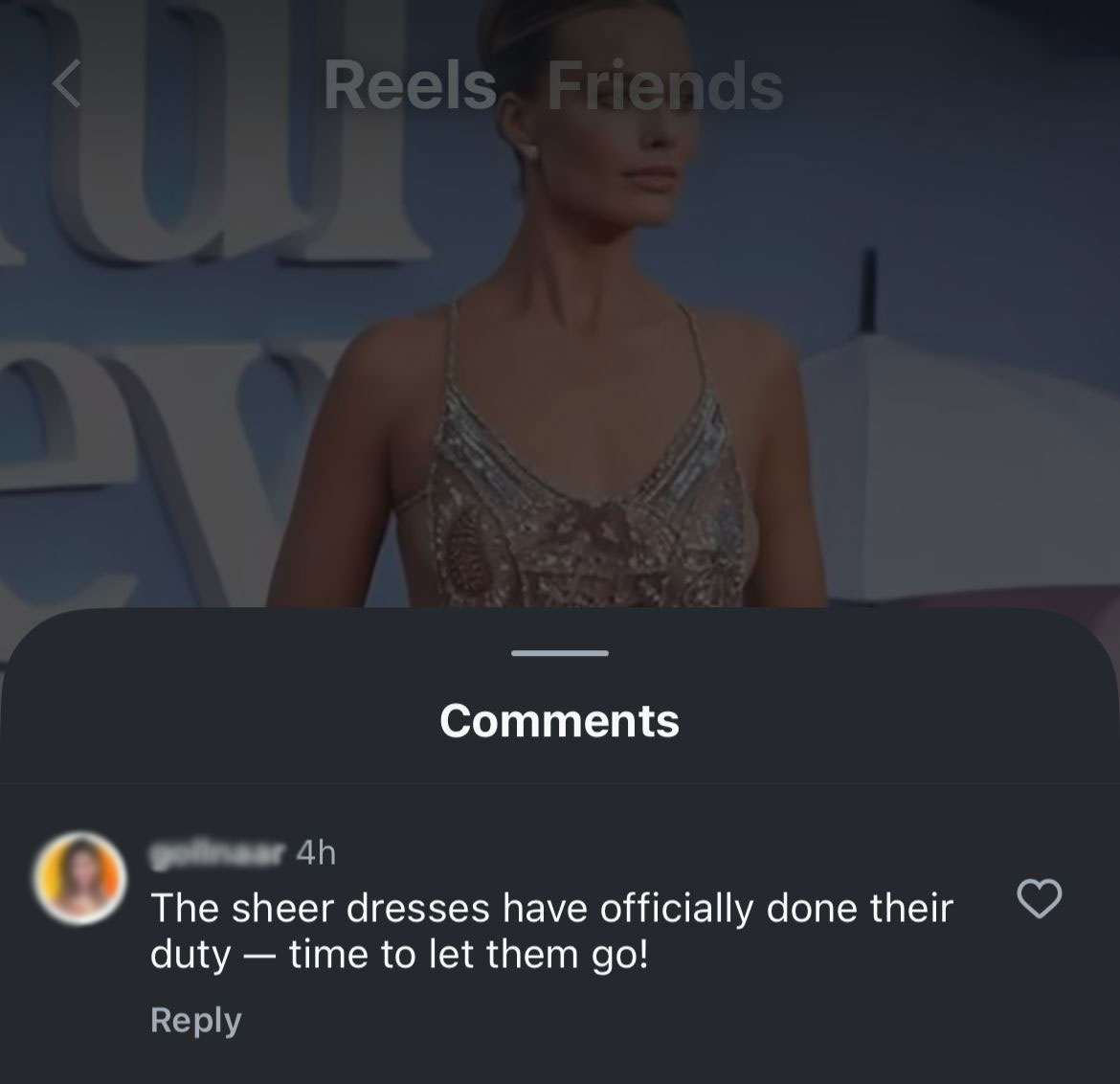Viewport: 1120px width, 1084px height.
Task: Like the comment about sheer dresses
Action: pyautogui.click(x=1038, y=898)
